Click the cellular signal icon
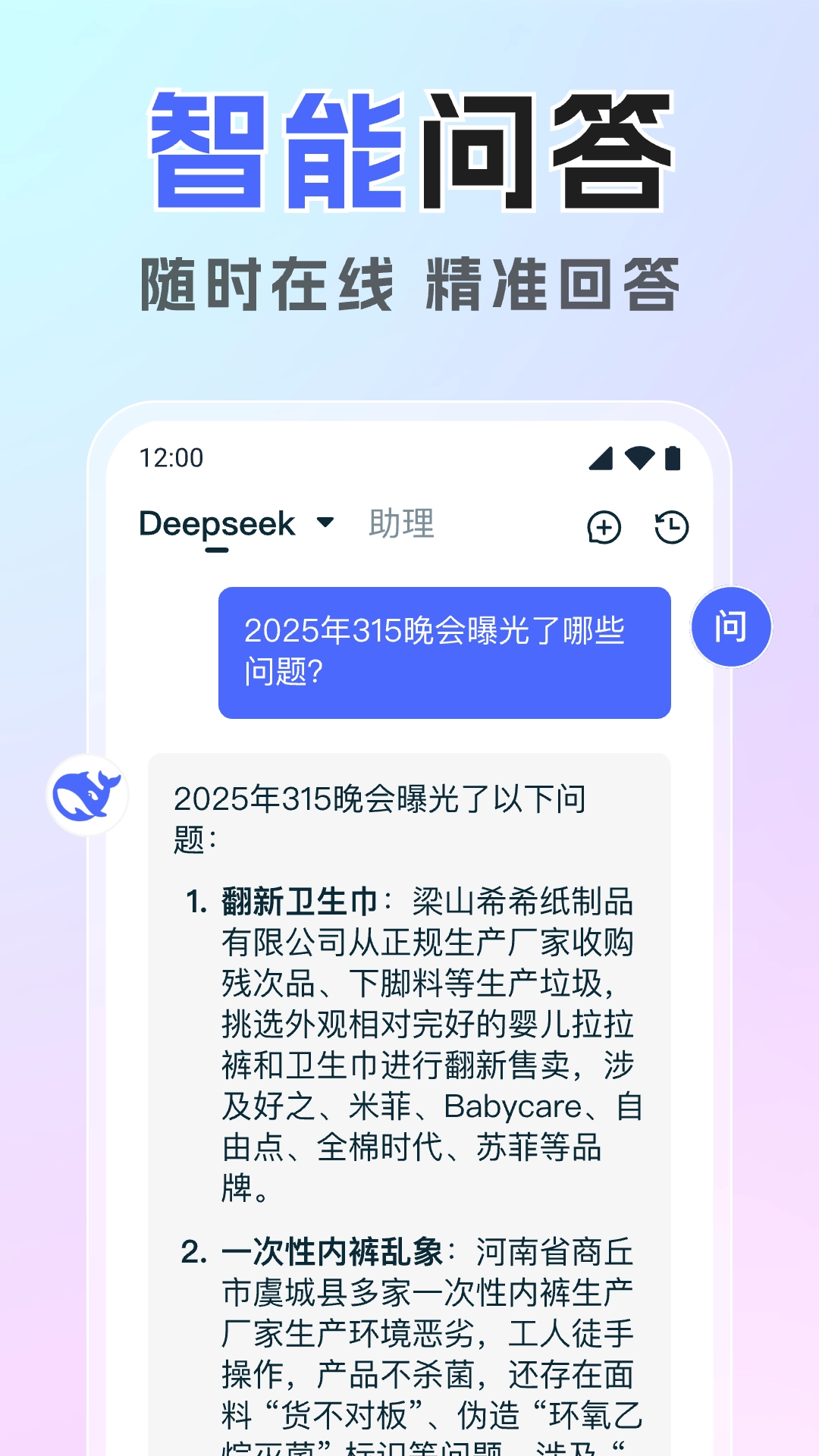This screenshot has width=819, height=1456. click(x=598, y=458)
